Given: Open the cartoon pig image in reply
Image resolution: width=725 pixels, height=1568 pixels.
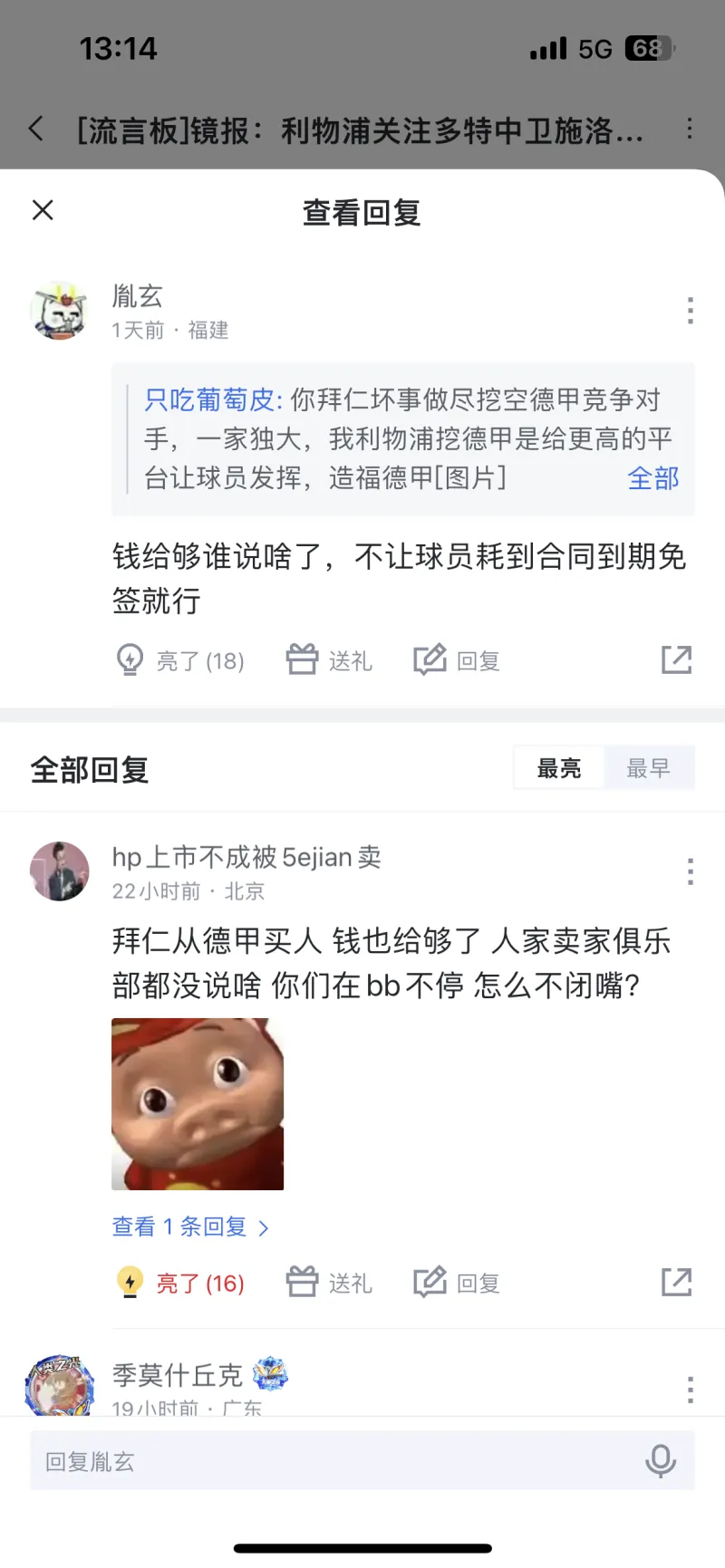Looking at the screenshot, I should point(198,1103).
